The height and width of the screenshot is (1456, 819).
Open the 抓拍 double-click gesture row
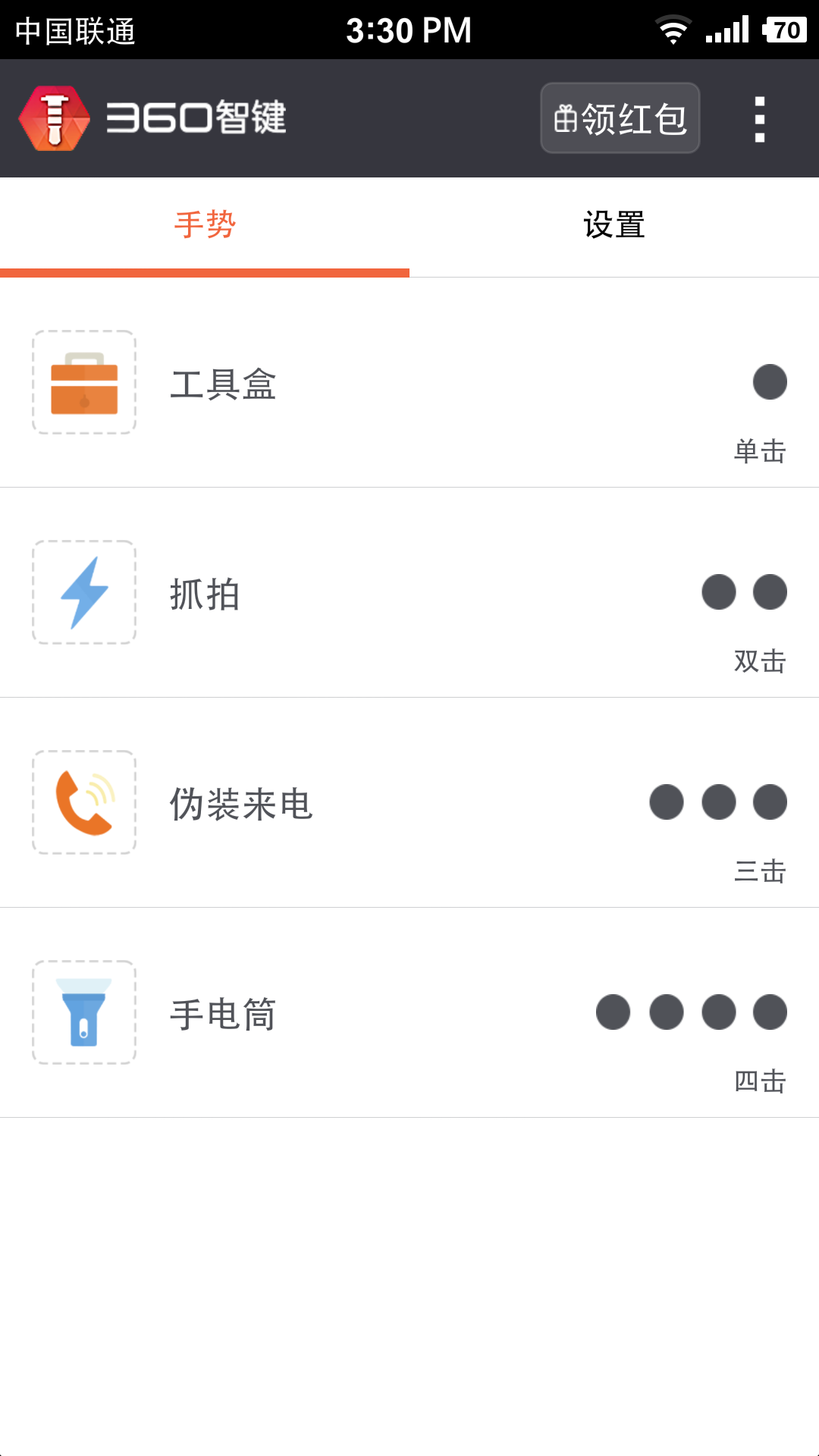[409, 593]
